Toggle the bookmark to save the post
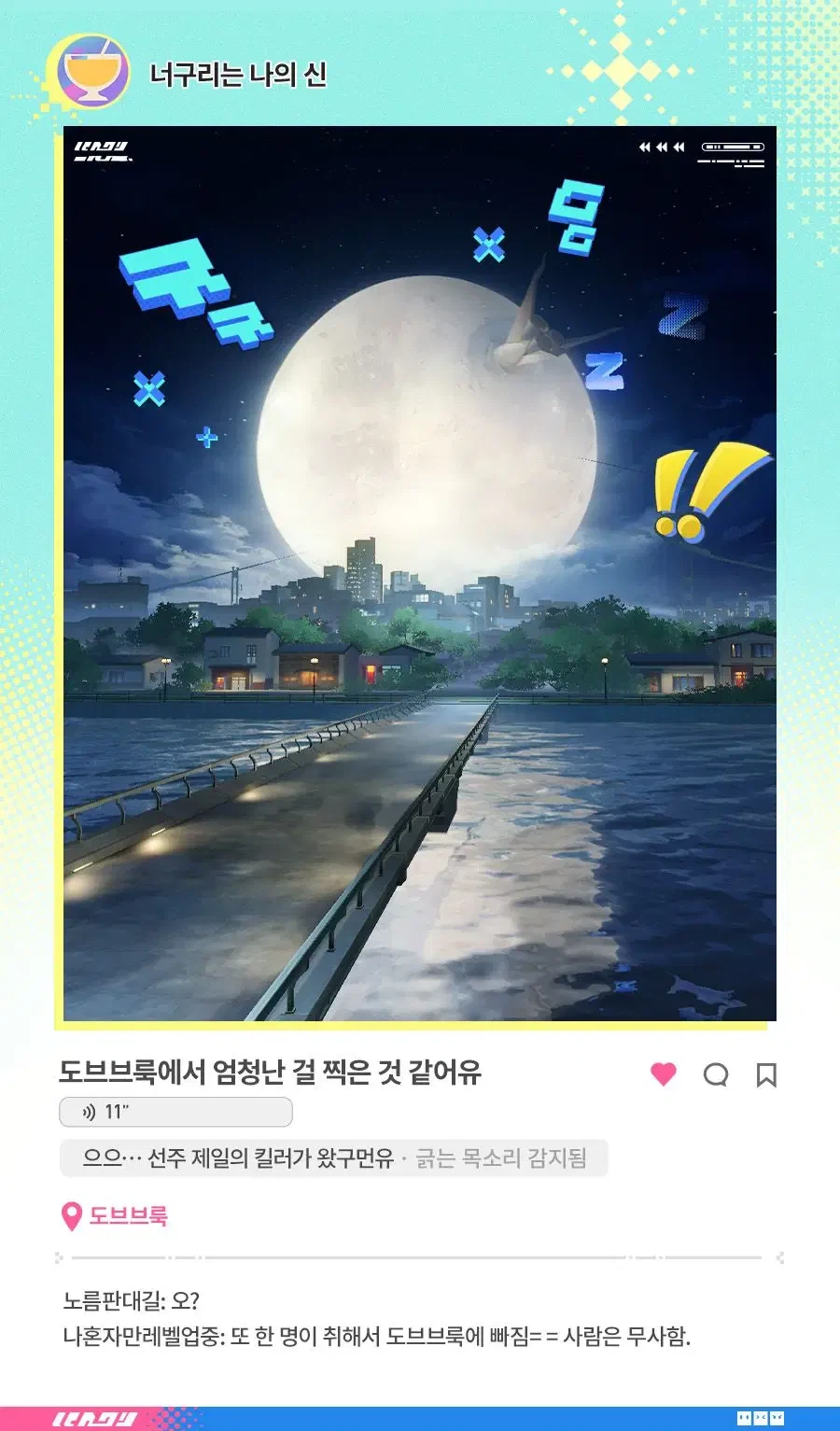The image size is (840, 1431). pyautogui.click(x=765, y=1074)
